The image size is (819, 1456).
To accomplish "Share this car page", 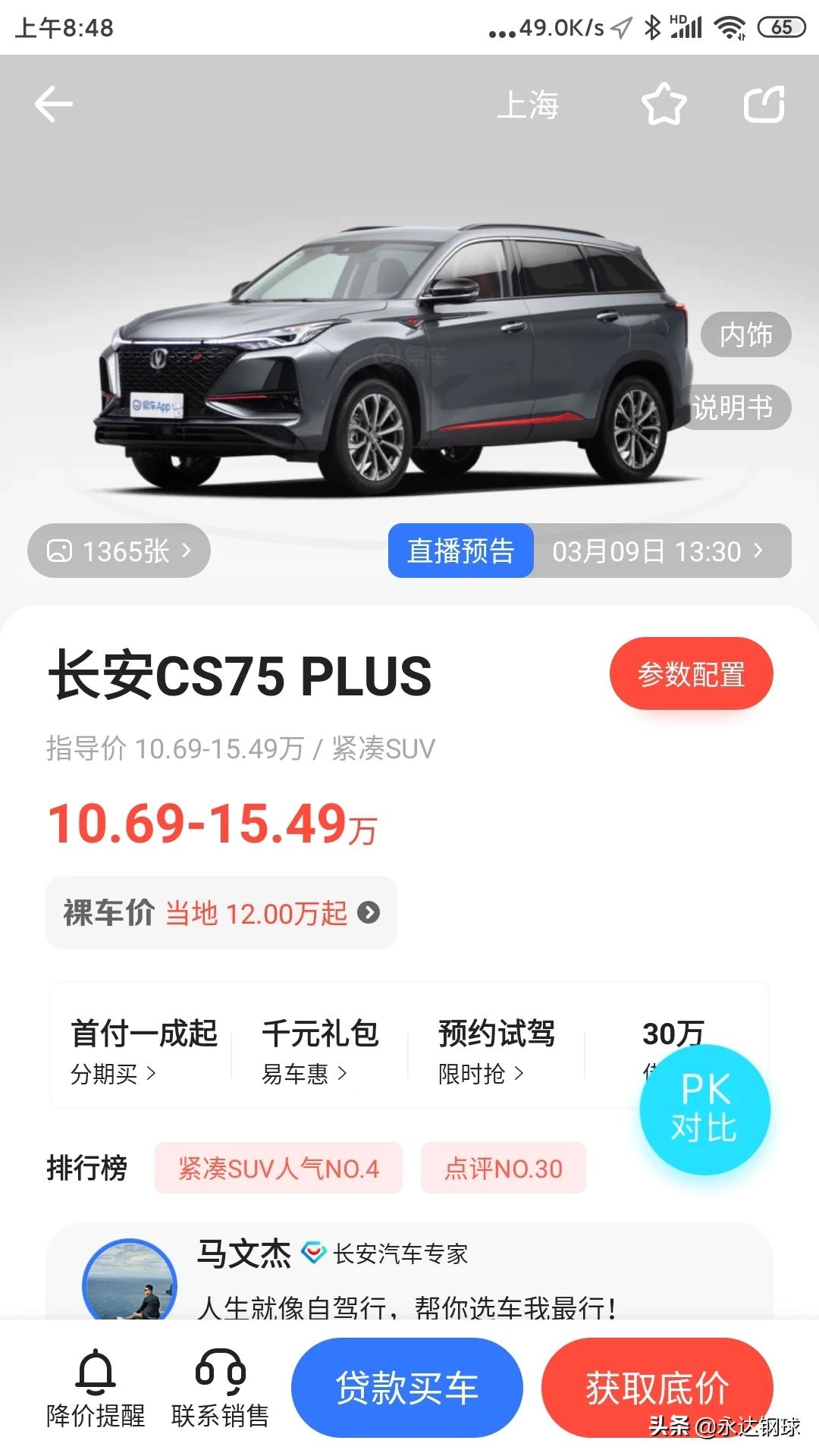I will tap(763, 105).
